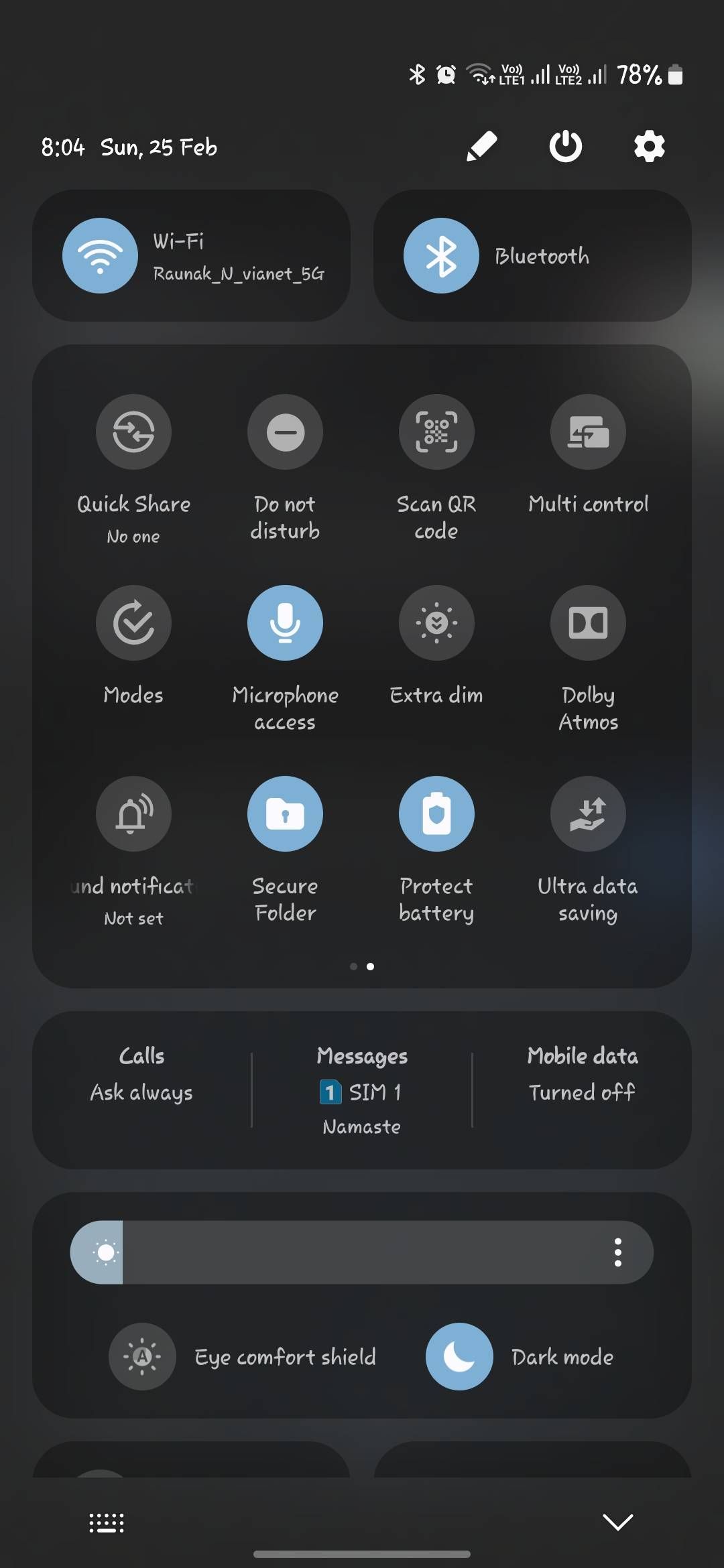Open Secure Folder

pyautogui.click(x=285, y=813)
